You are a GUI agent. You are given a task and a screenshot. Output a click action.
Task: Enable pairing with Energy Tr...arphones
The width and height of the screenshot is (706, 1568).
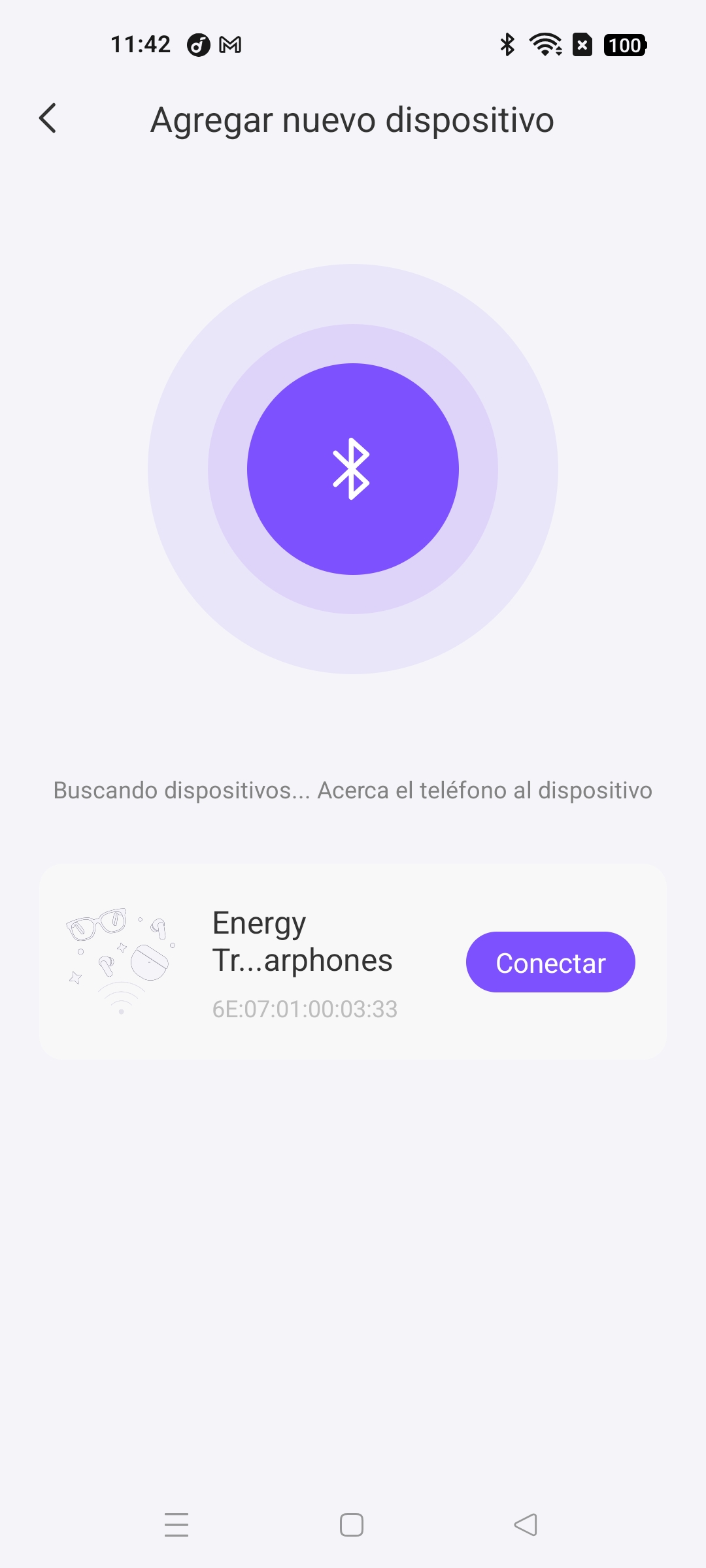click(550, 962)
